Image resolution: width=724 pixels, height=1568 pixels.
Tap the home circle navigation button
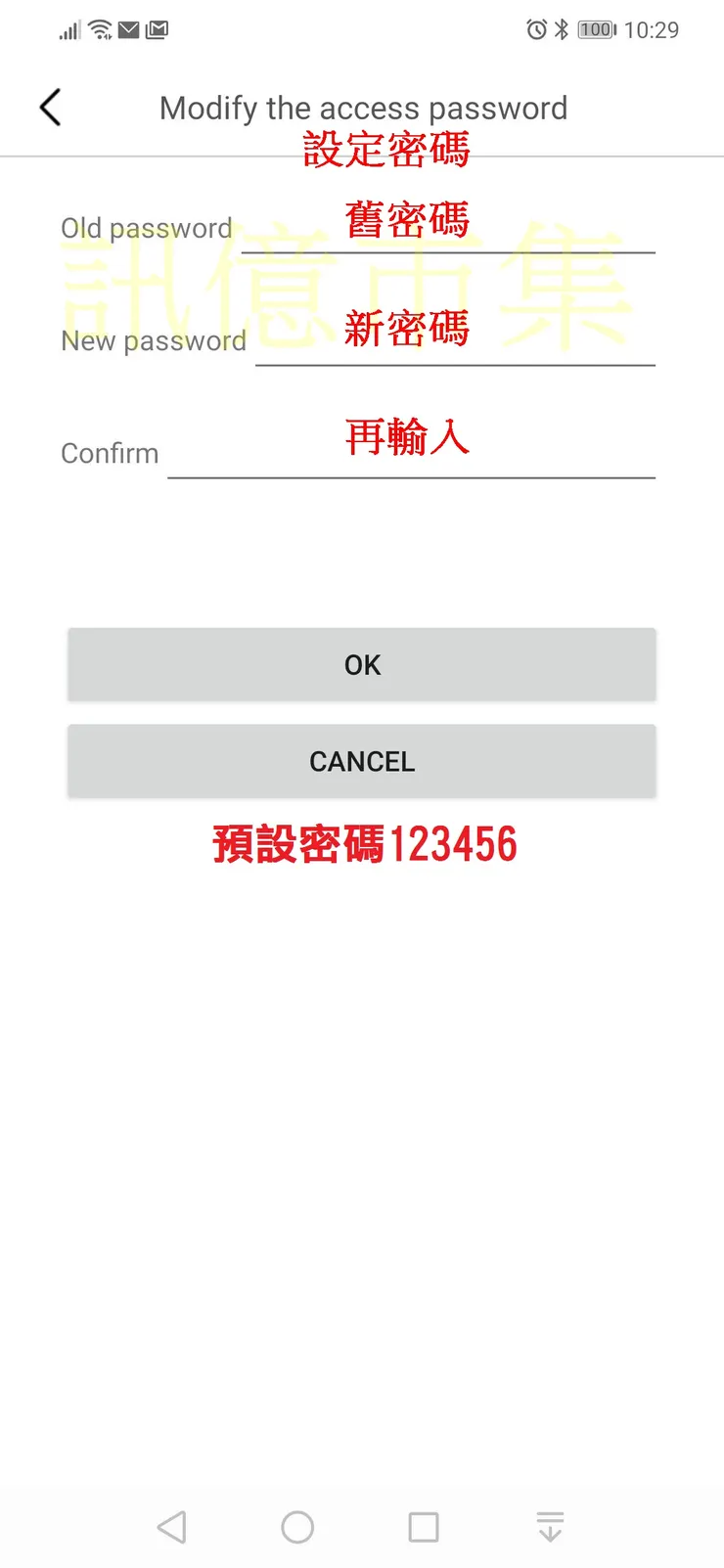296,1525
